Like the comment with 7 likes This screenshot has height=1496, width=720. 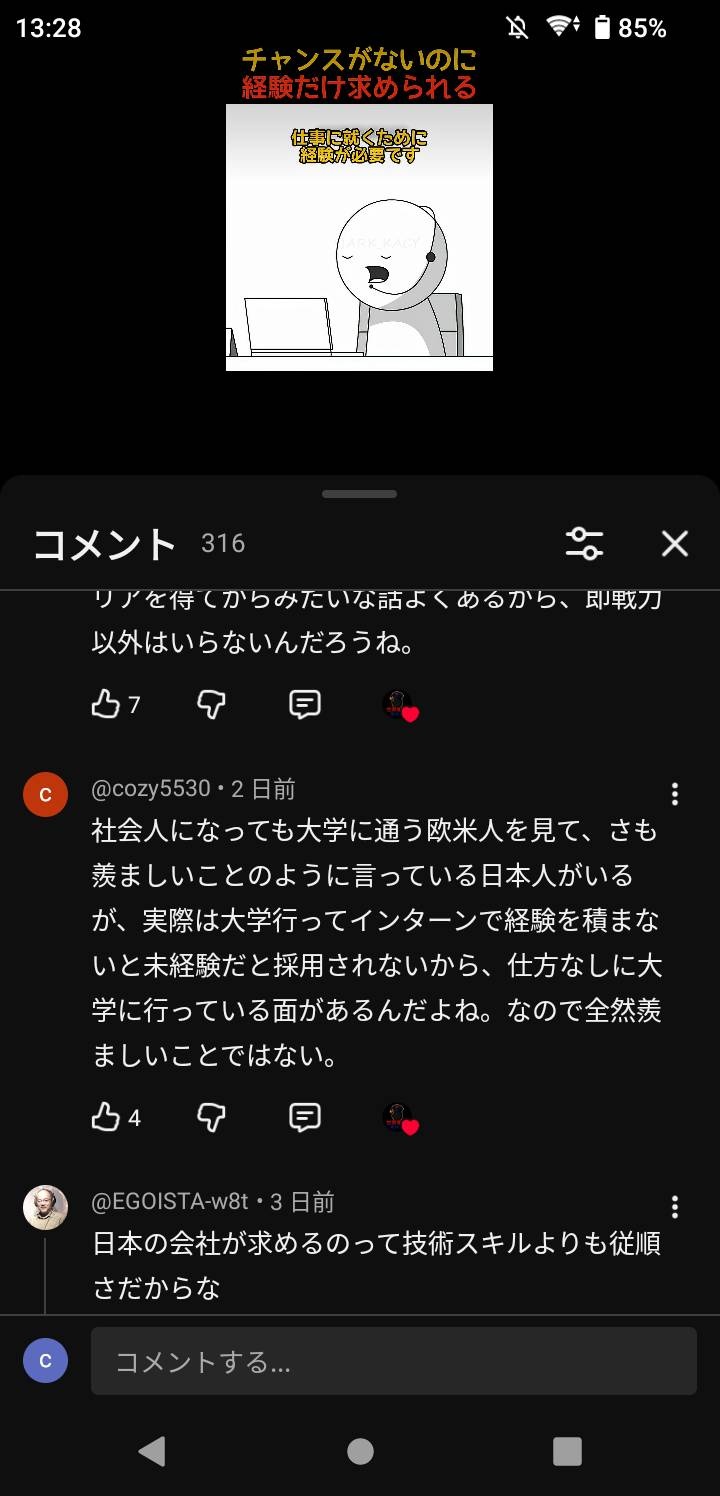tap(106, 705)
